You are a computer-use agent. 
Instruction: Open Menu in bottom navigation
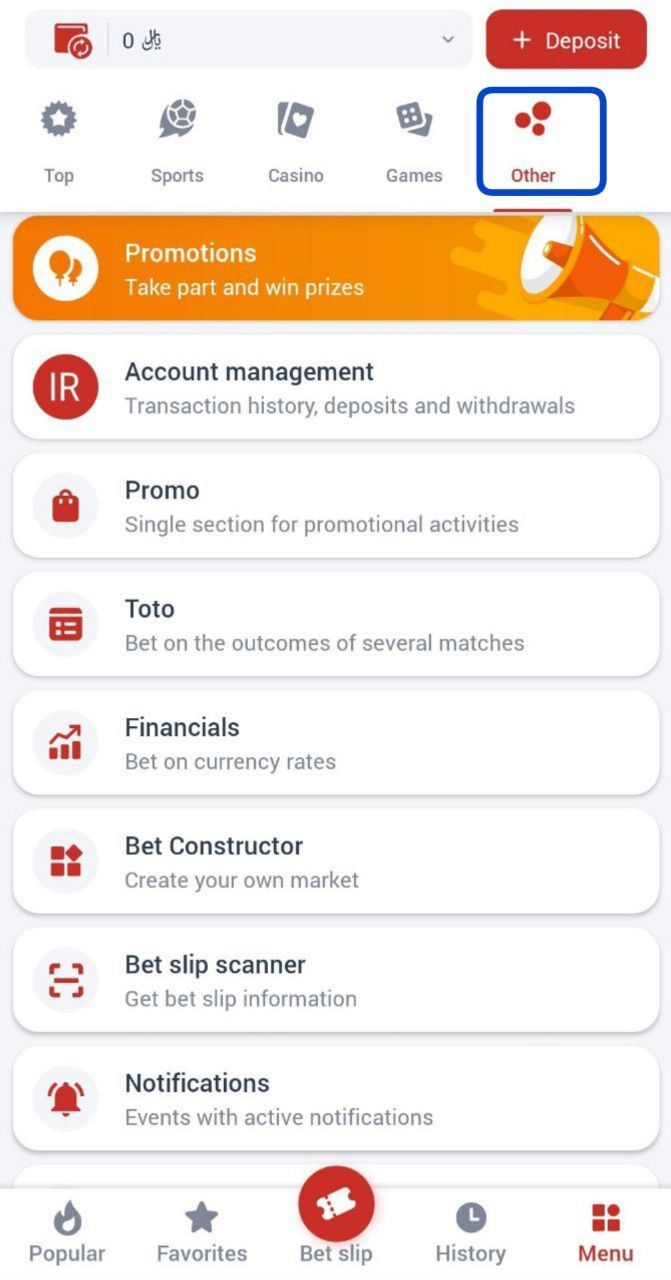coord(605,1233)
